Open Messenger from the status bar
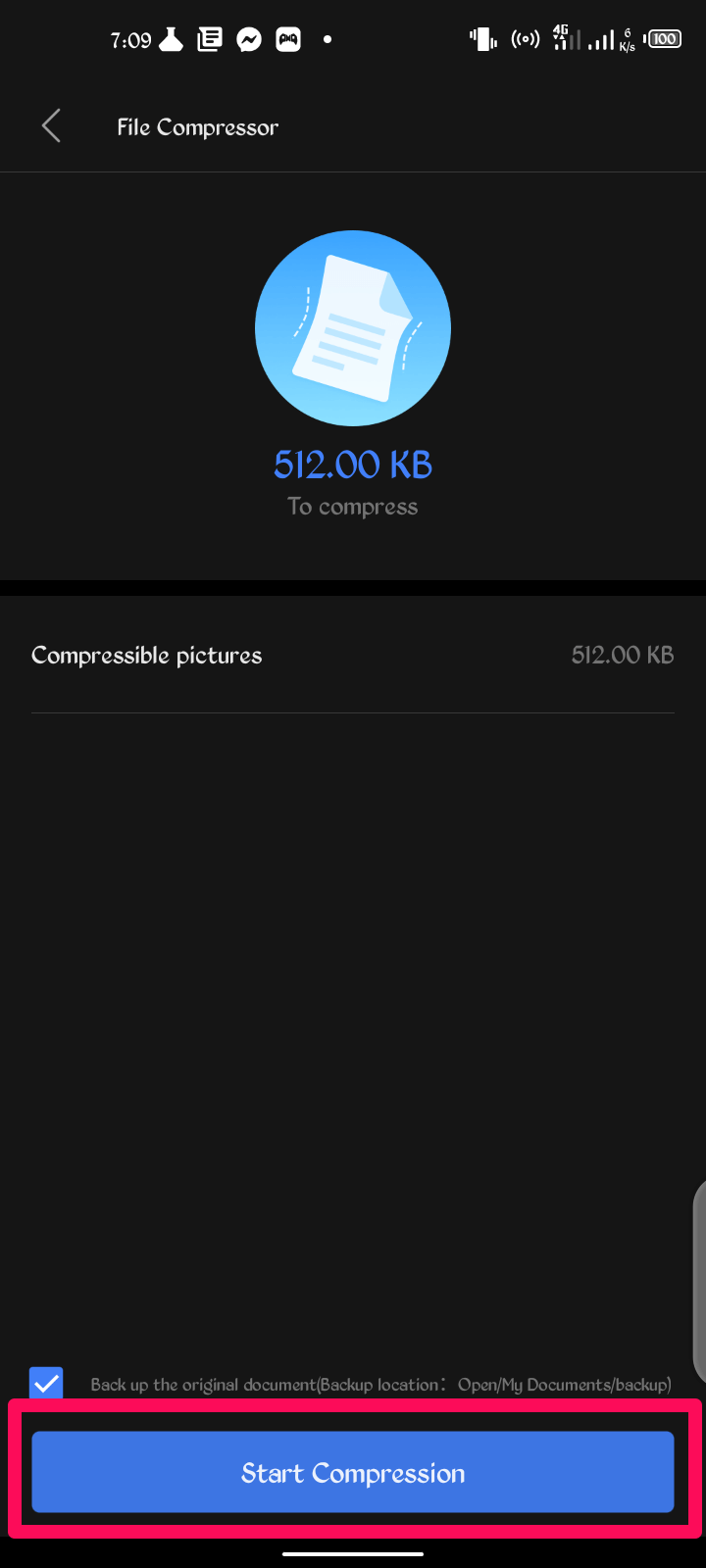 (249, 39)
